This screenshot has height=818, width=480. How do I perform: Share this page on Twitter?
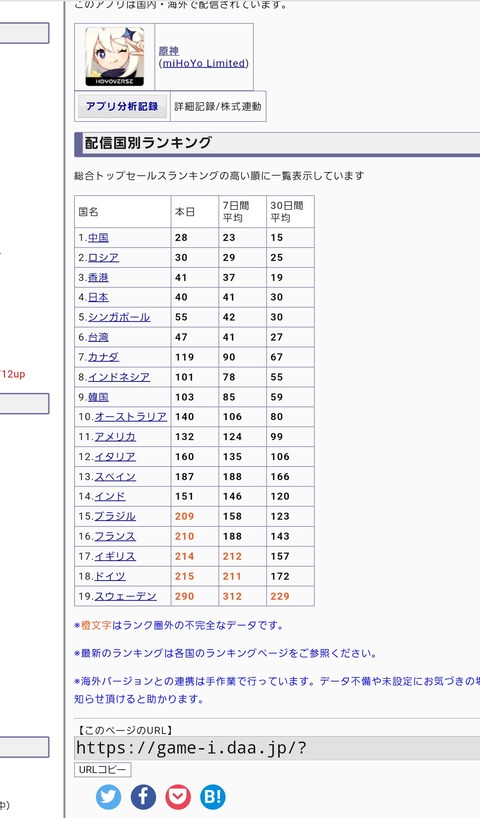pos(109,797)
